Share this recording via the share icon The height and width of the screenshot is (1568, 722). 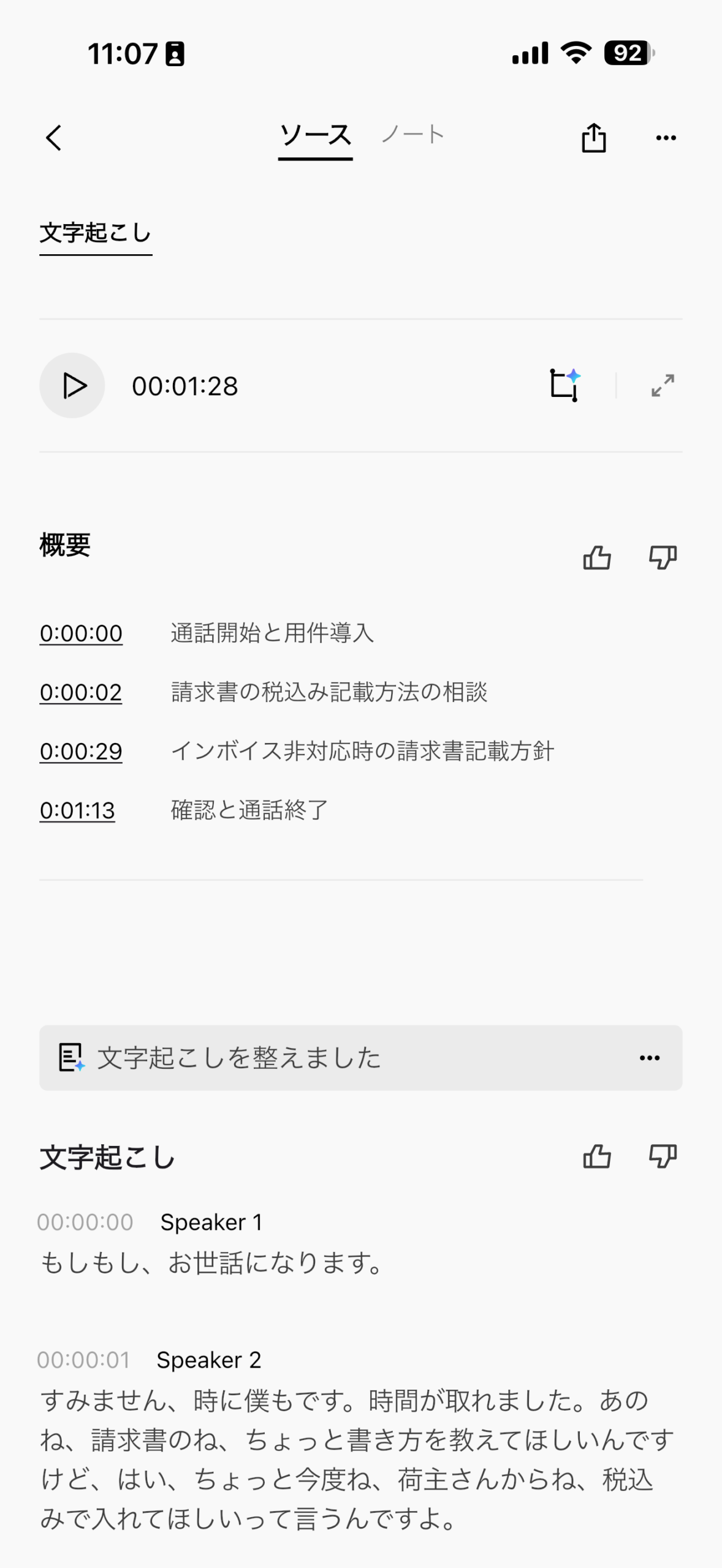click(x=593, y=137)
